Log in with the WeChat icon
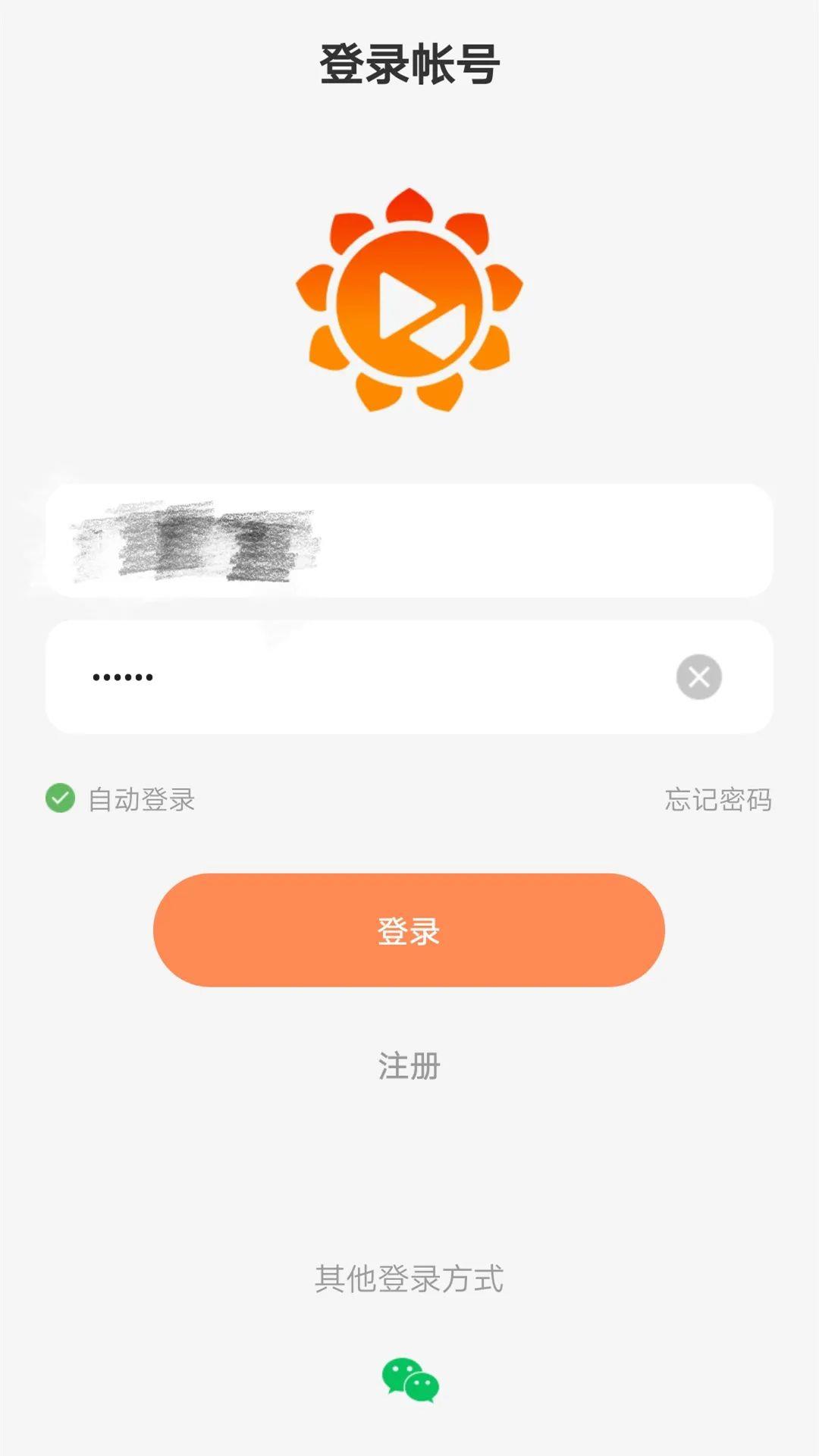The height and width of the screenshot is (1456, 819). (x=409, y=1380)
